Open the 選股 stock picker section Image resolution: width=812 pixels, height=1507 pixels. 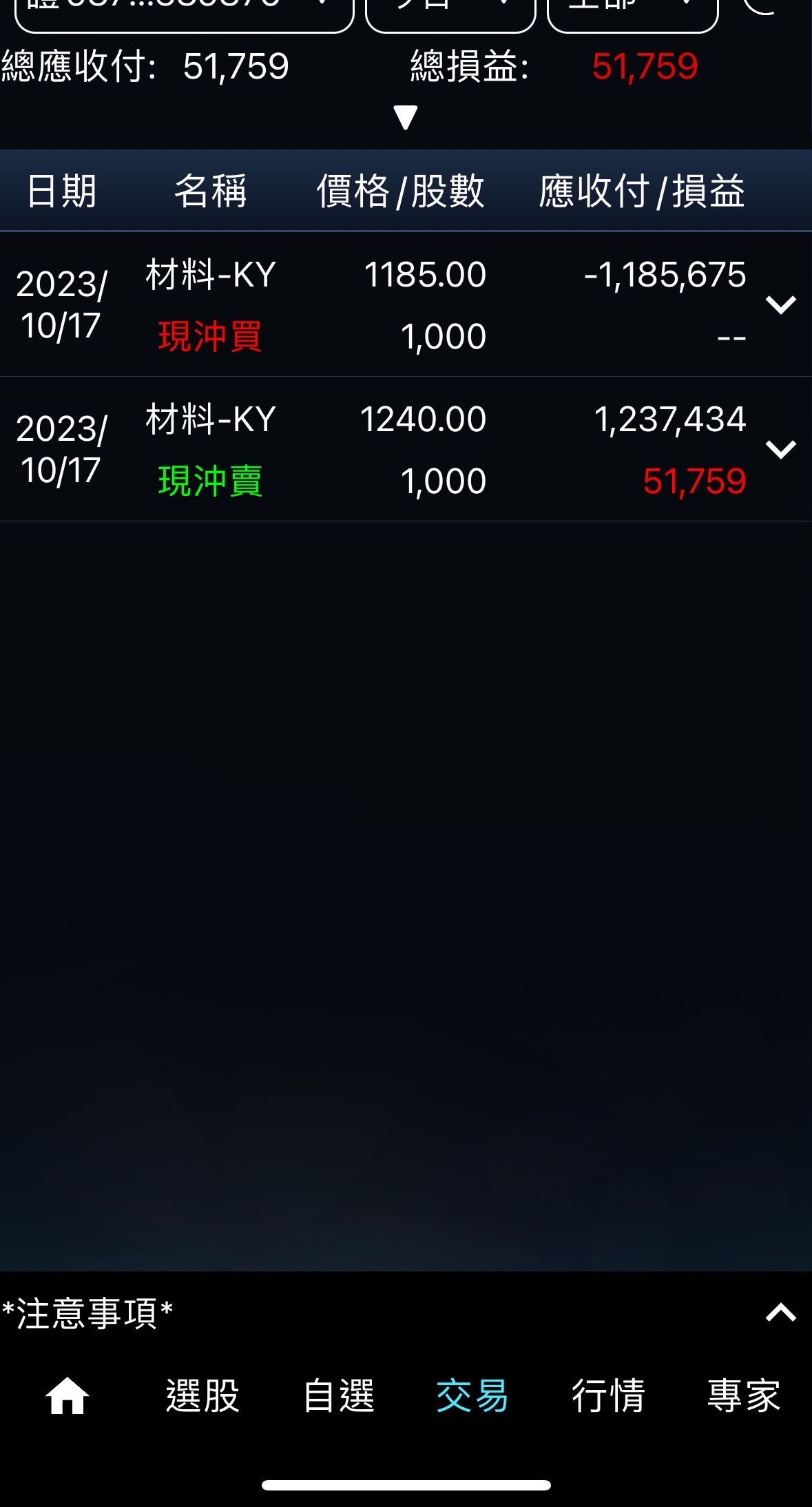coord(203,1395)
